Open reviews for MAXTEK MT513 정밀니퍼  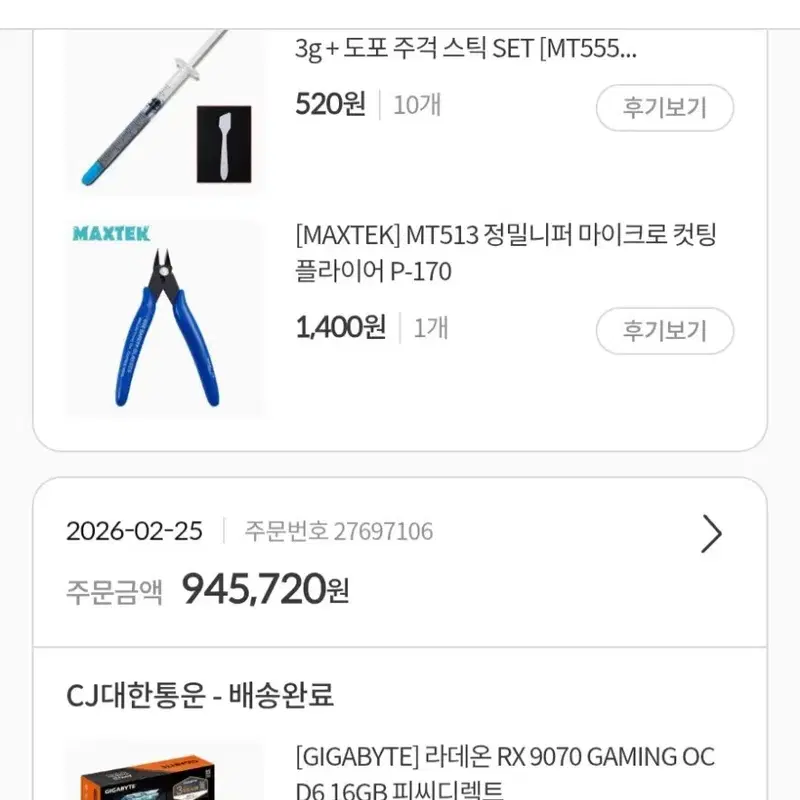coord(664,331)
